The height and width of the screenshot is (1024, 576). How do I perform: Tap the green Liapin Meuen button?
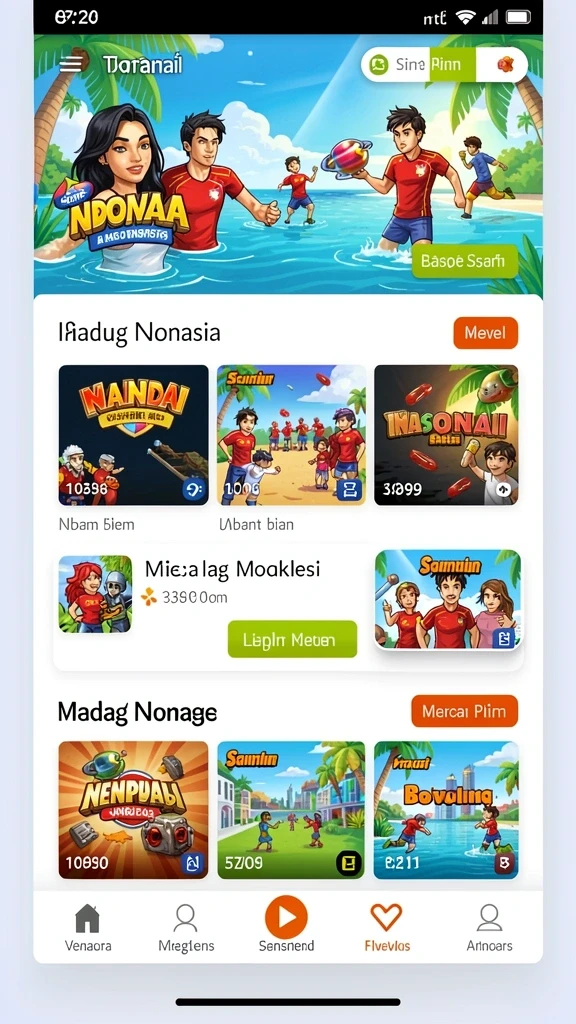[293, 639]
